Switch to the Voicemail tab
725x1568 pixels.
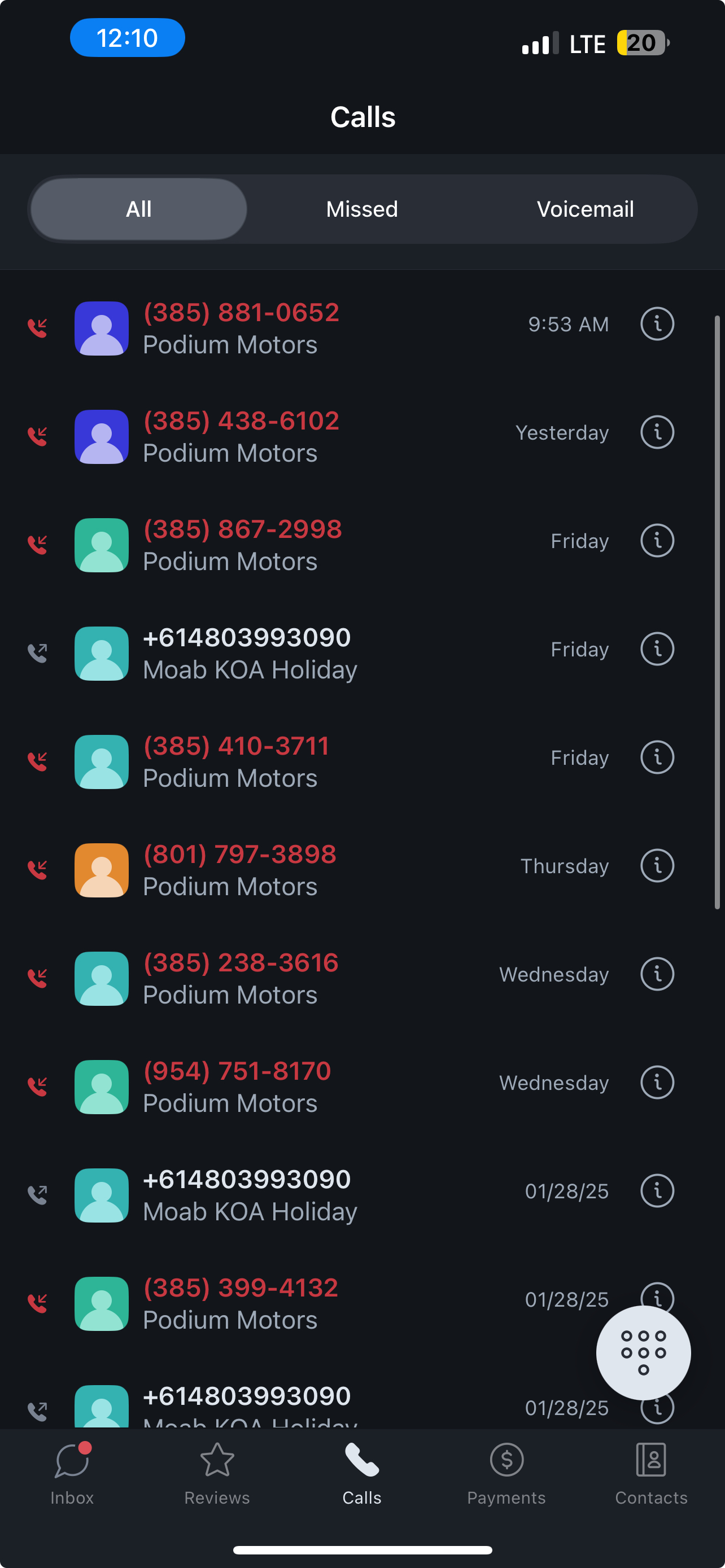tap(585, 209)
